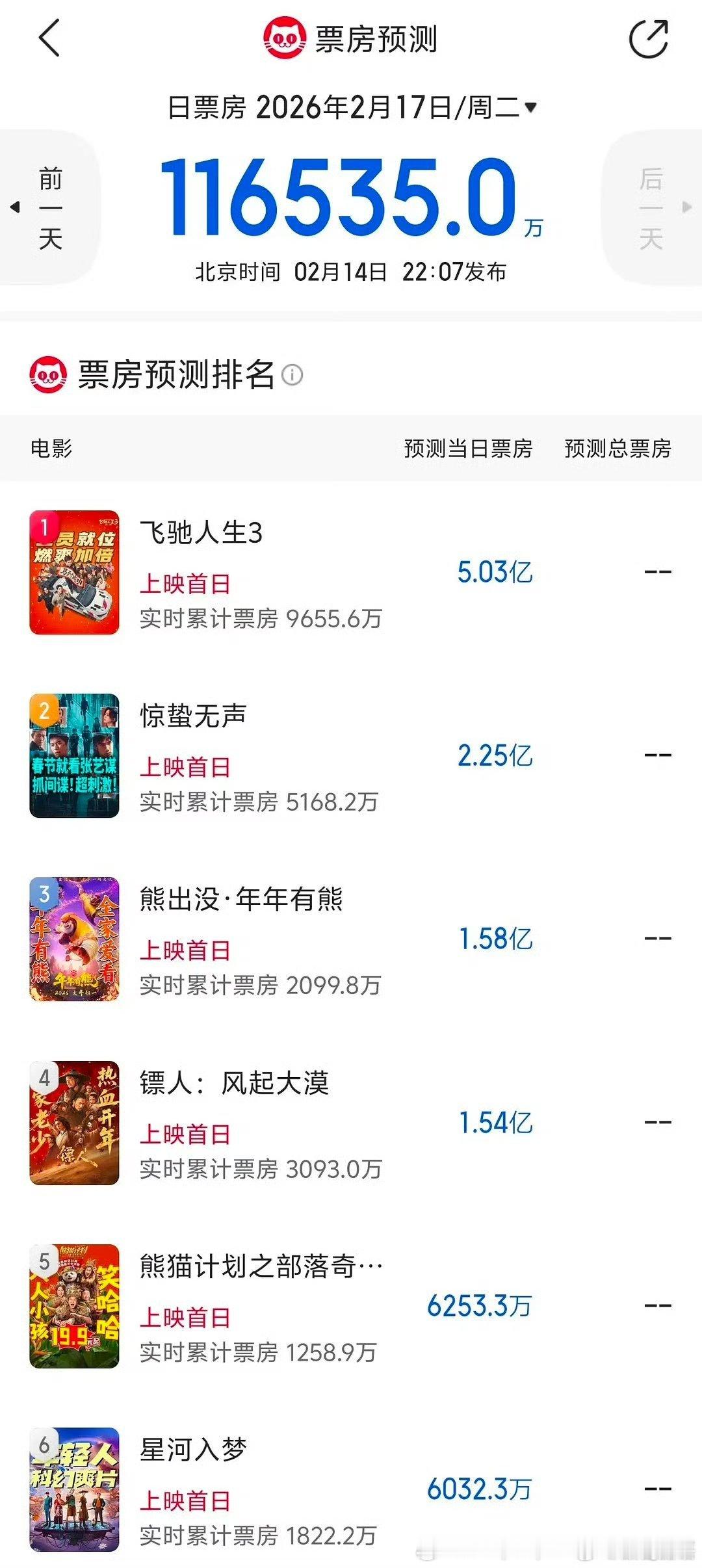
Task: Click the rank badge 1 on 飞驰人生3
Action: coord(43,525)
